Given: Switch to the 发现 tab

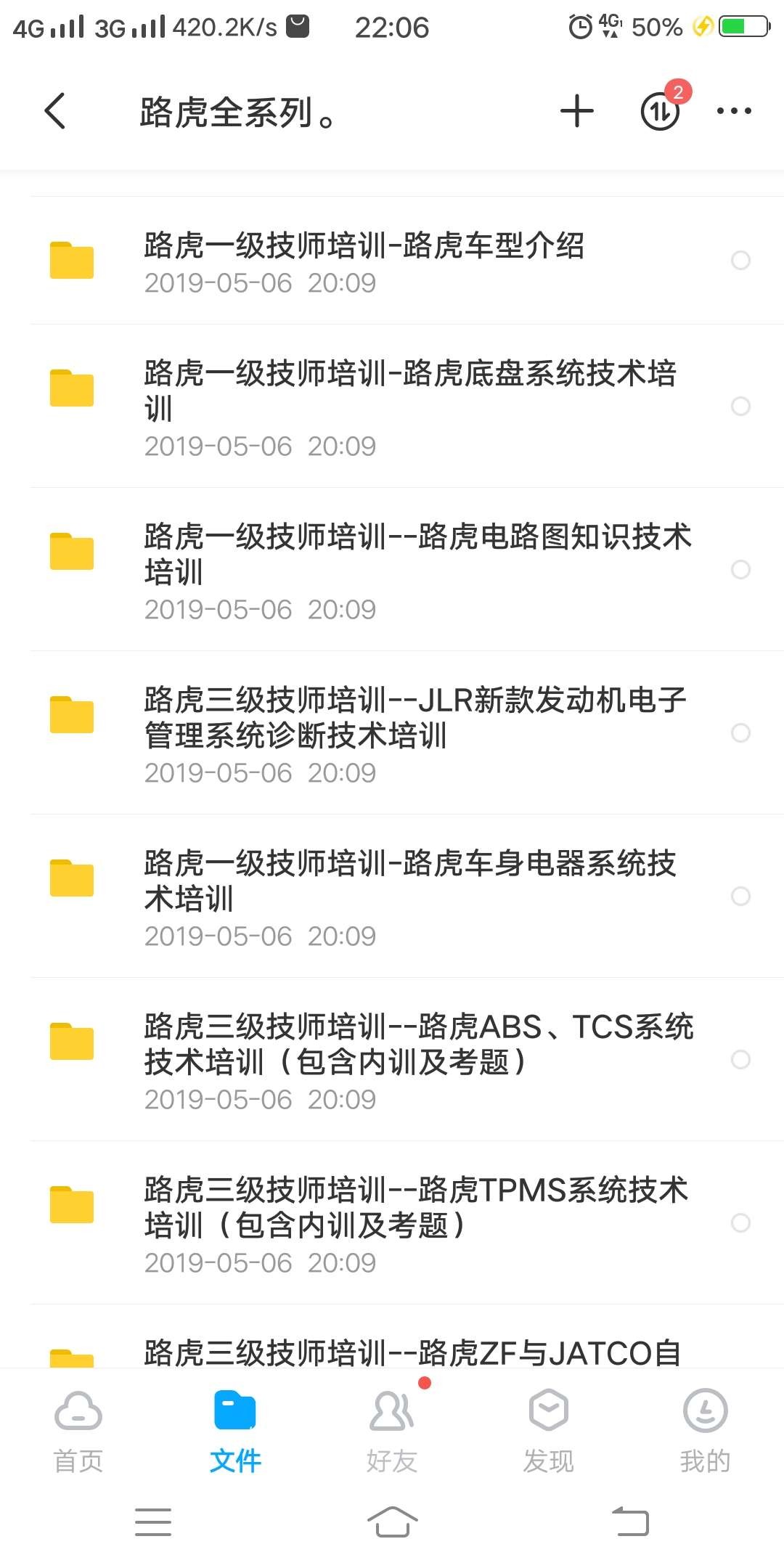Looking at the screenshot, I should point(549,1432).
